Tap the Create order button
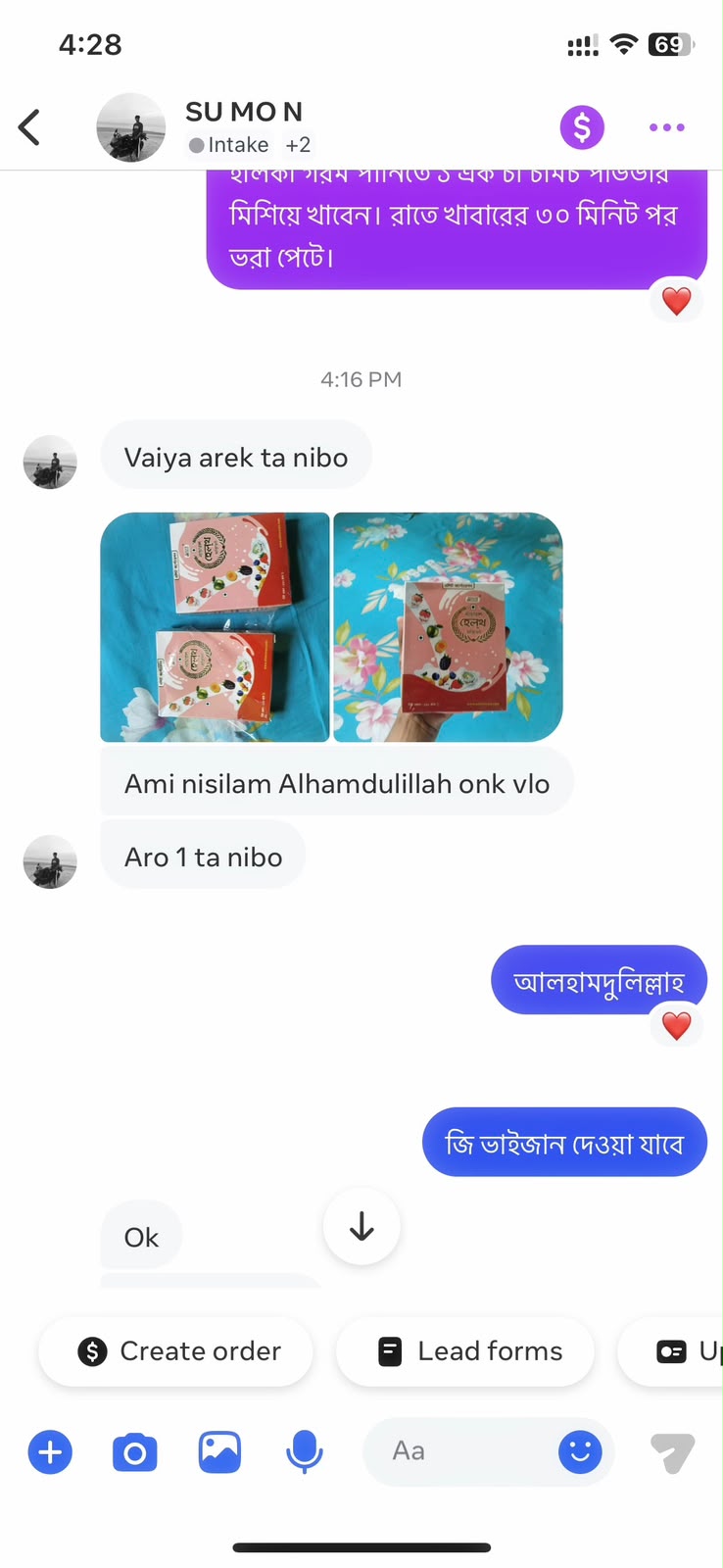Screen dimensions: 723x1568 (176, 1351)
